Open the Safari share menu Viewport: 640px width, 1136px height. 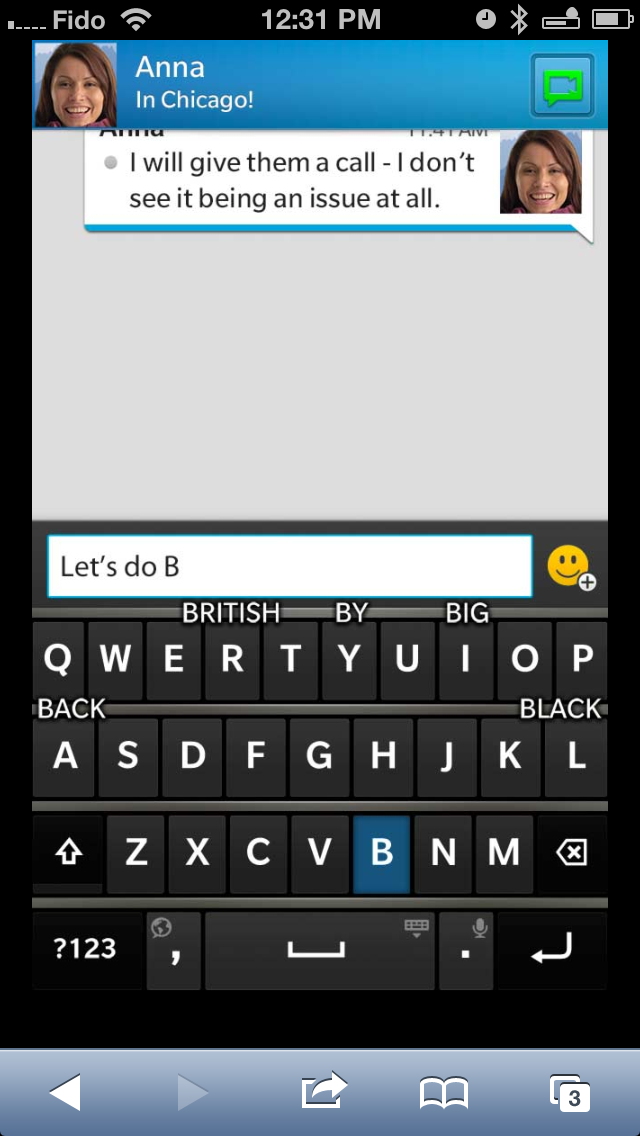point(323,1092)
